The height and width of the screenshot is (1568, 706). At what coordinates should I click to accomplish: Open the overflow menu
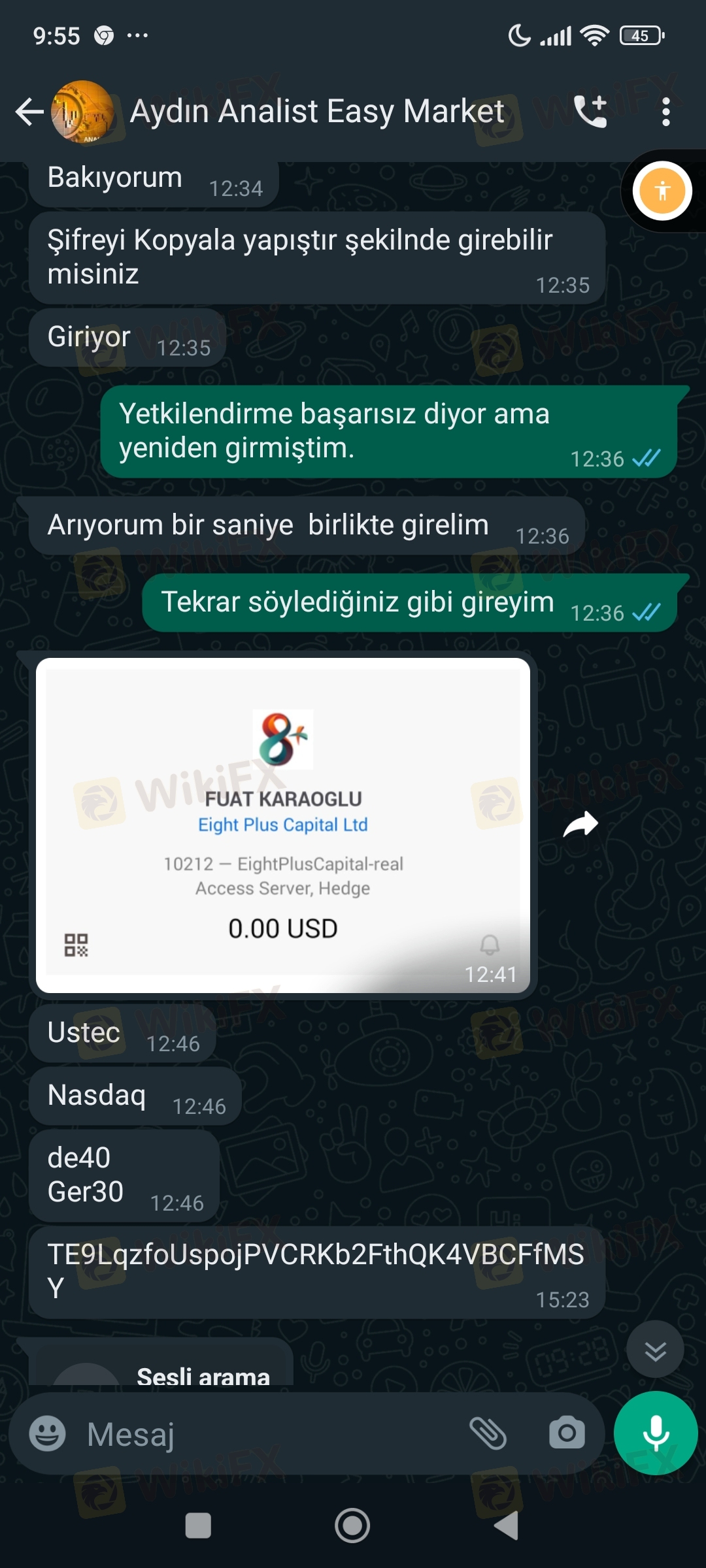coord(665,112)
